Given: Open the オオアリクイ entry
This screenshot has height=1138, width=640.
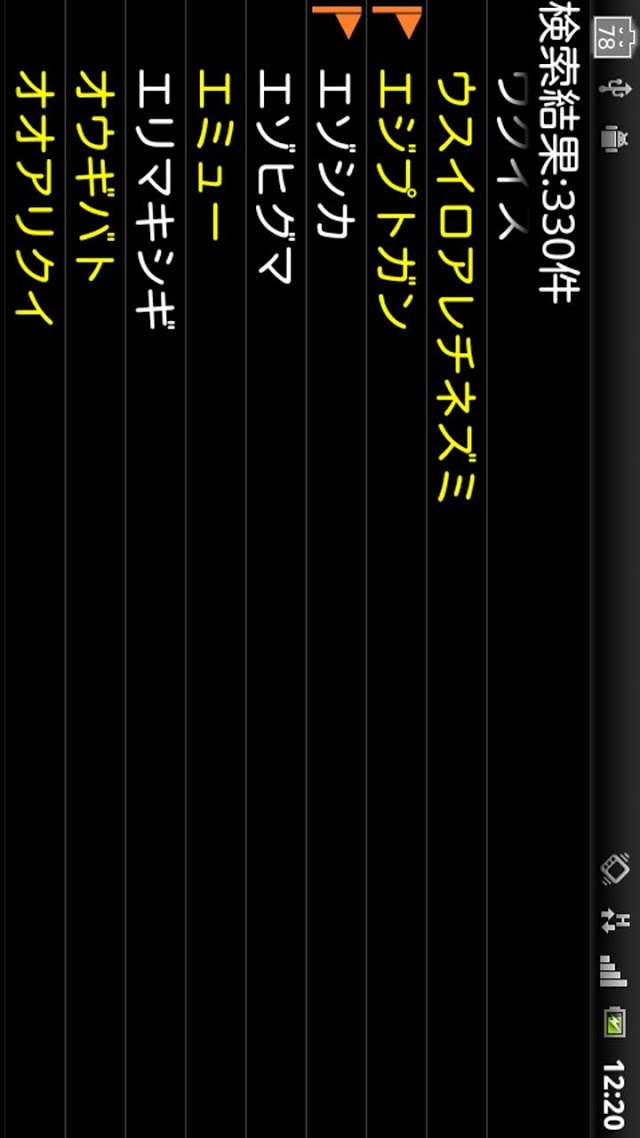Looking at the screenshot, I should tap(35, 180).
